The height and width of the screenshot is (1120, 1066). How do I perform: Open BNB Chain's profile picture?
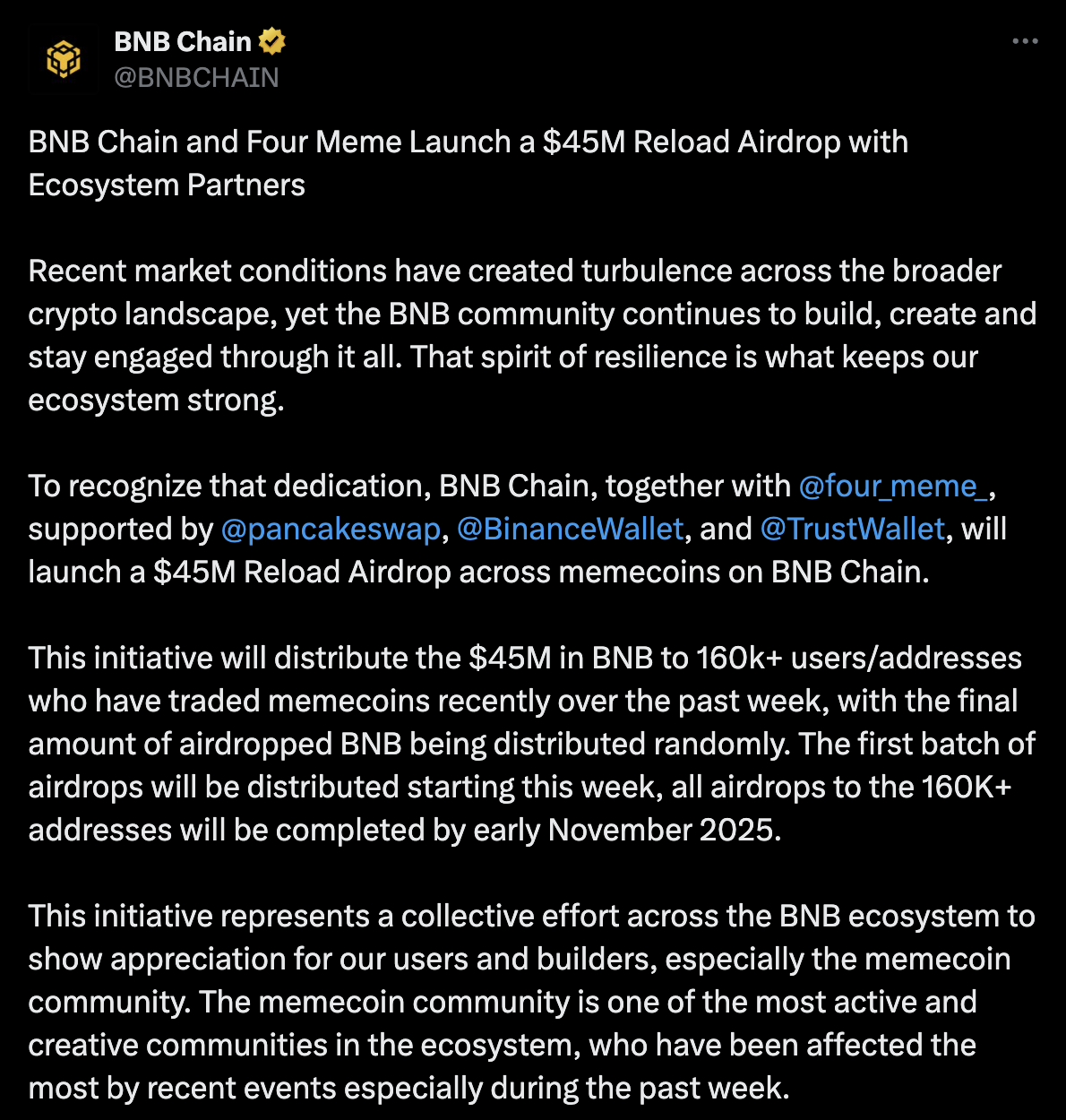63,60
